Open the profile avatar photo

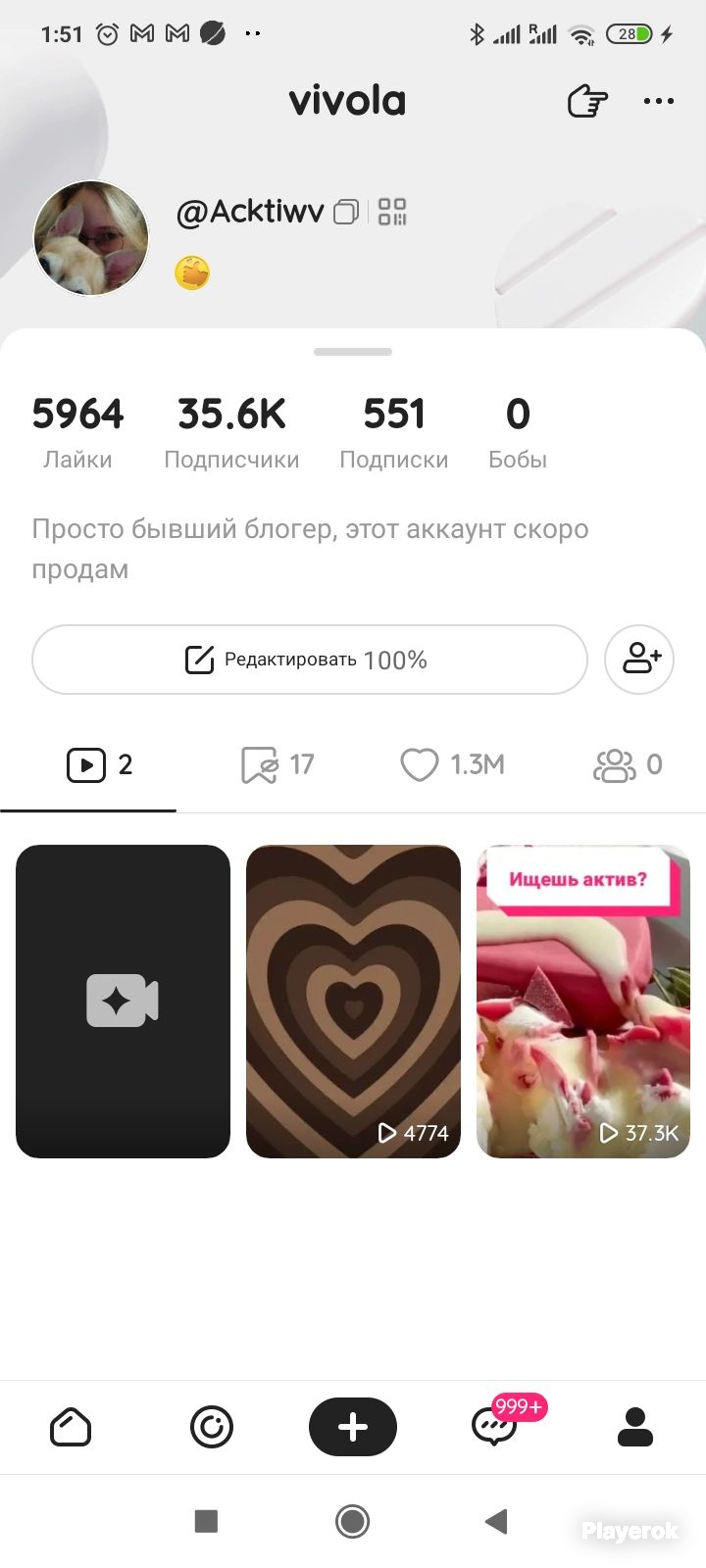click(x=91, y=238)
